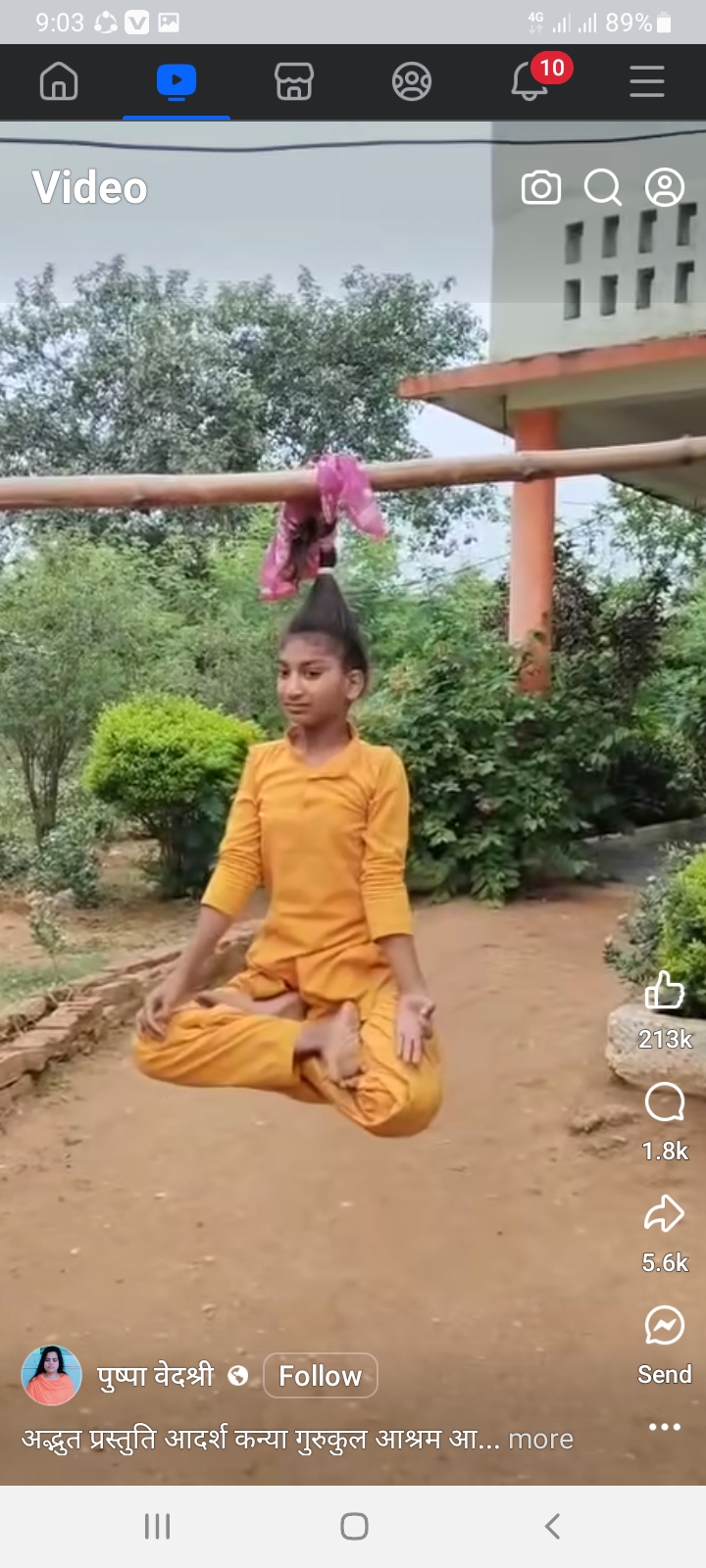Image resolution: width=706 pixels, height=1568 pixels.
Task: Switch to the Marketplace tab
Action: click(x=294, y=81)
